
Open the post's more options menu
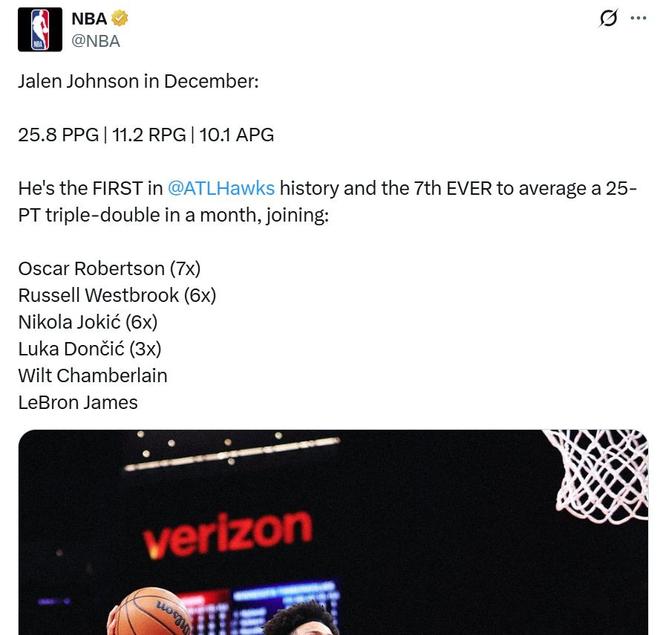(x=637, y=18)
